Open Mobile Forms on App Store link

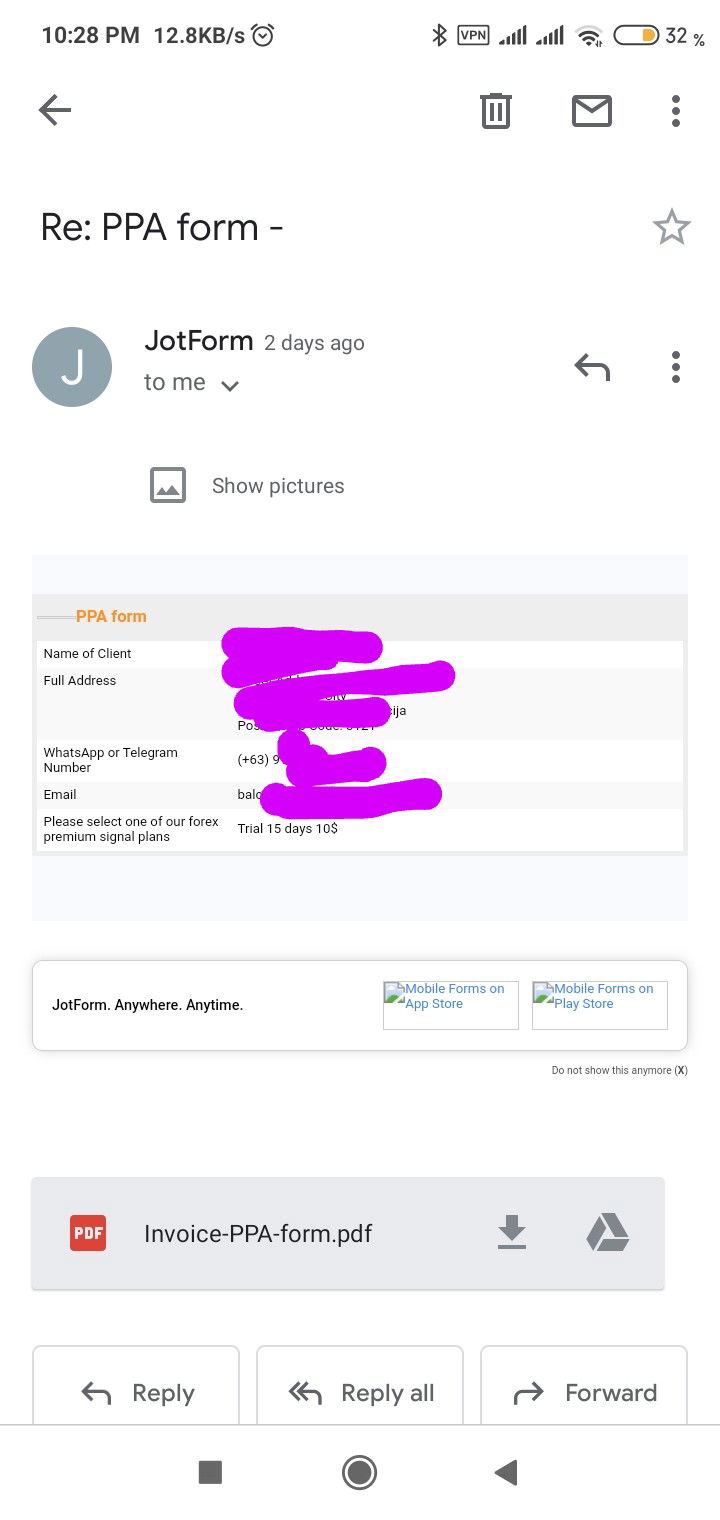tap(451, 1004)
